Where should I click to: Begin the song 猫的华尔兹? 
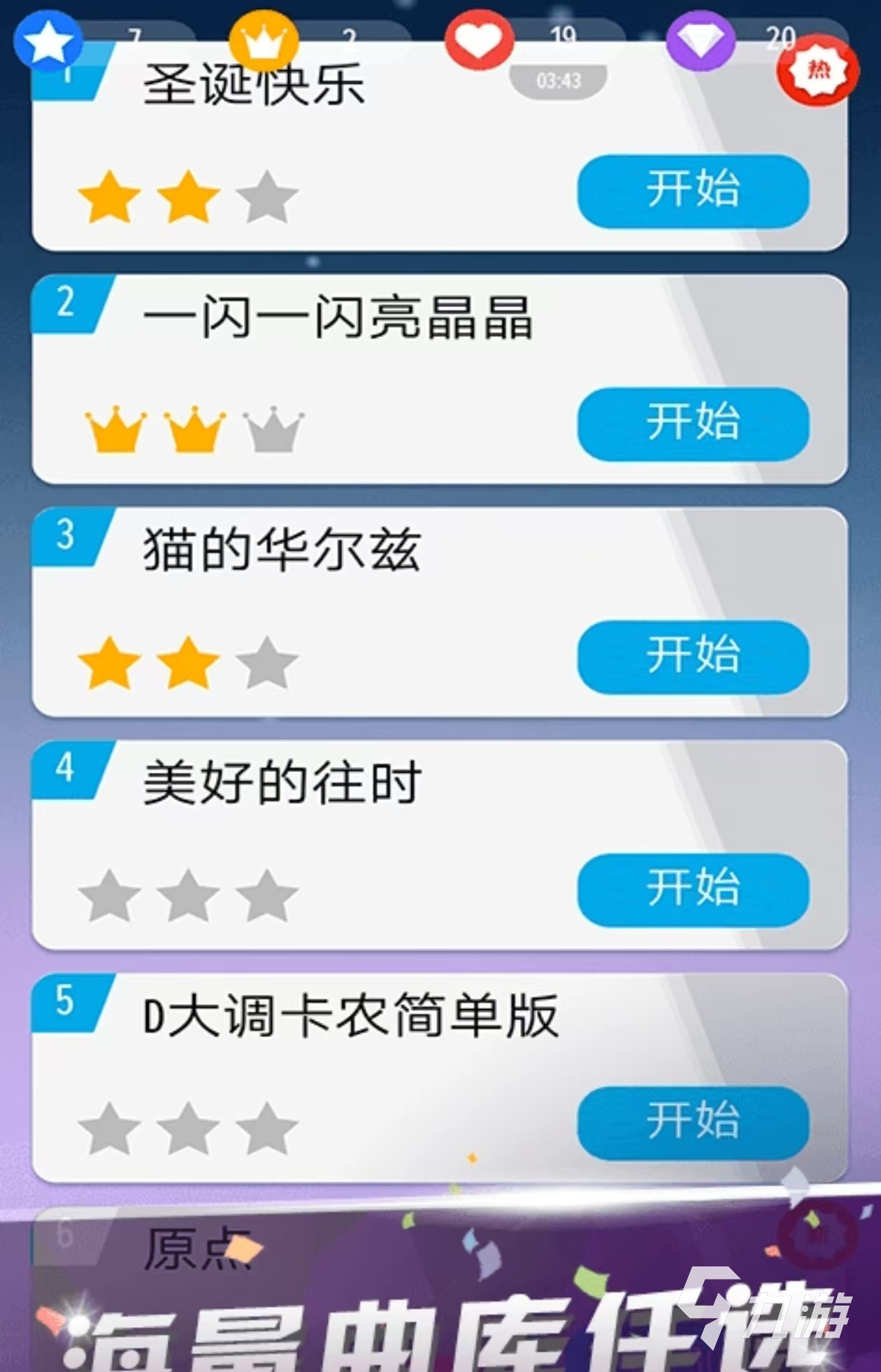(x=693, y=656)
